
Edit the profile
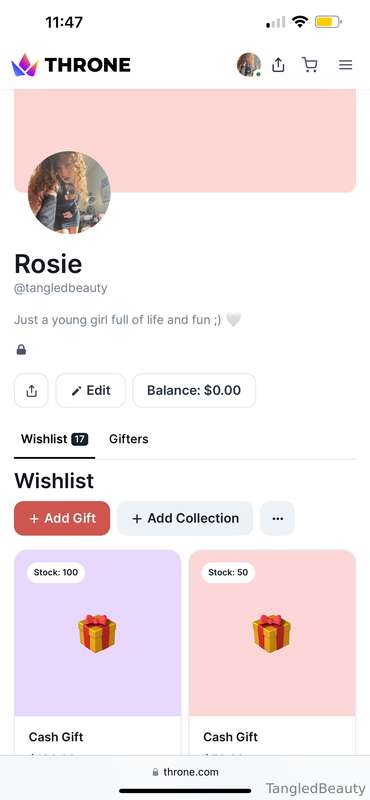click(x=90, y=391)
